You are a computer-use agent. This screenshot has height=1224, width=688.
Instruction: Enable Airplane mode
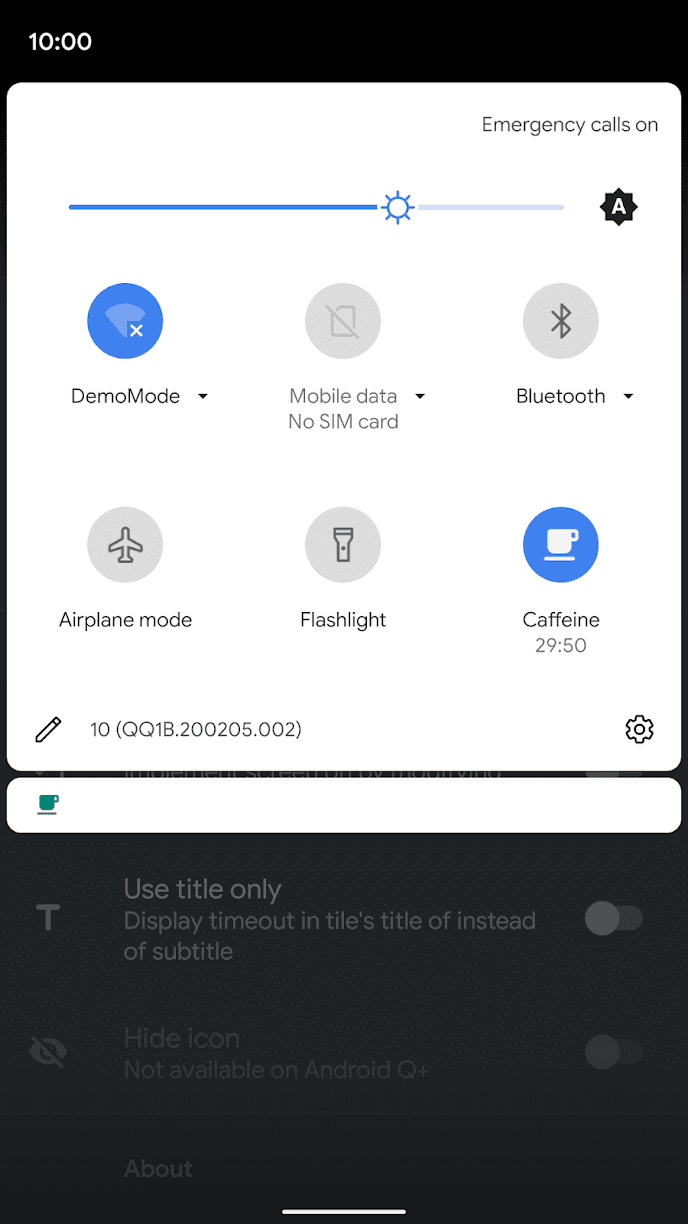(125, 545)
